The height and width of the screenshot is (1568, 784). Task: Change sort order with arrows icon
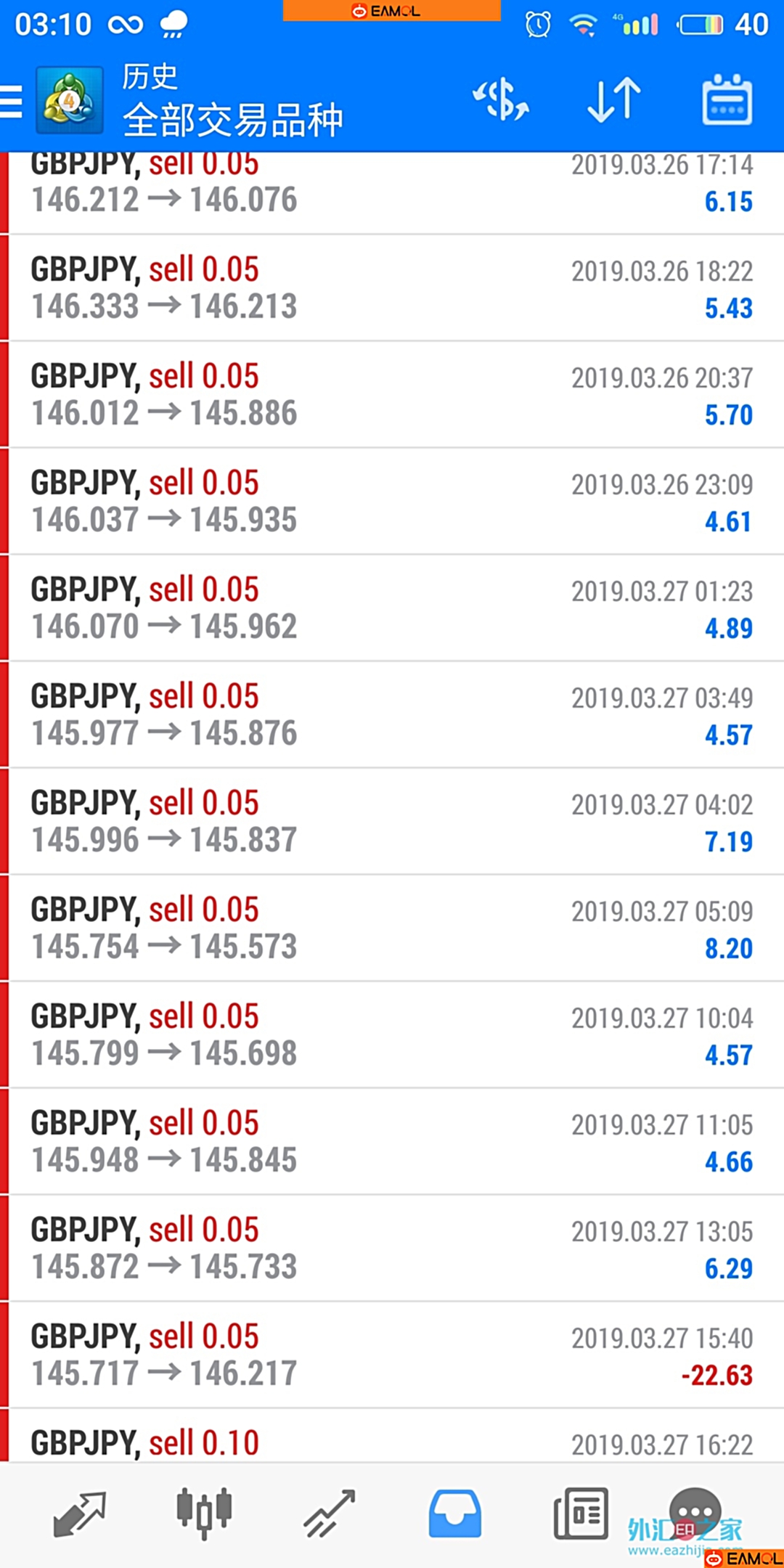[614, 100]
